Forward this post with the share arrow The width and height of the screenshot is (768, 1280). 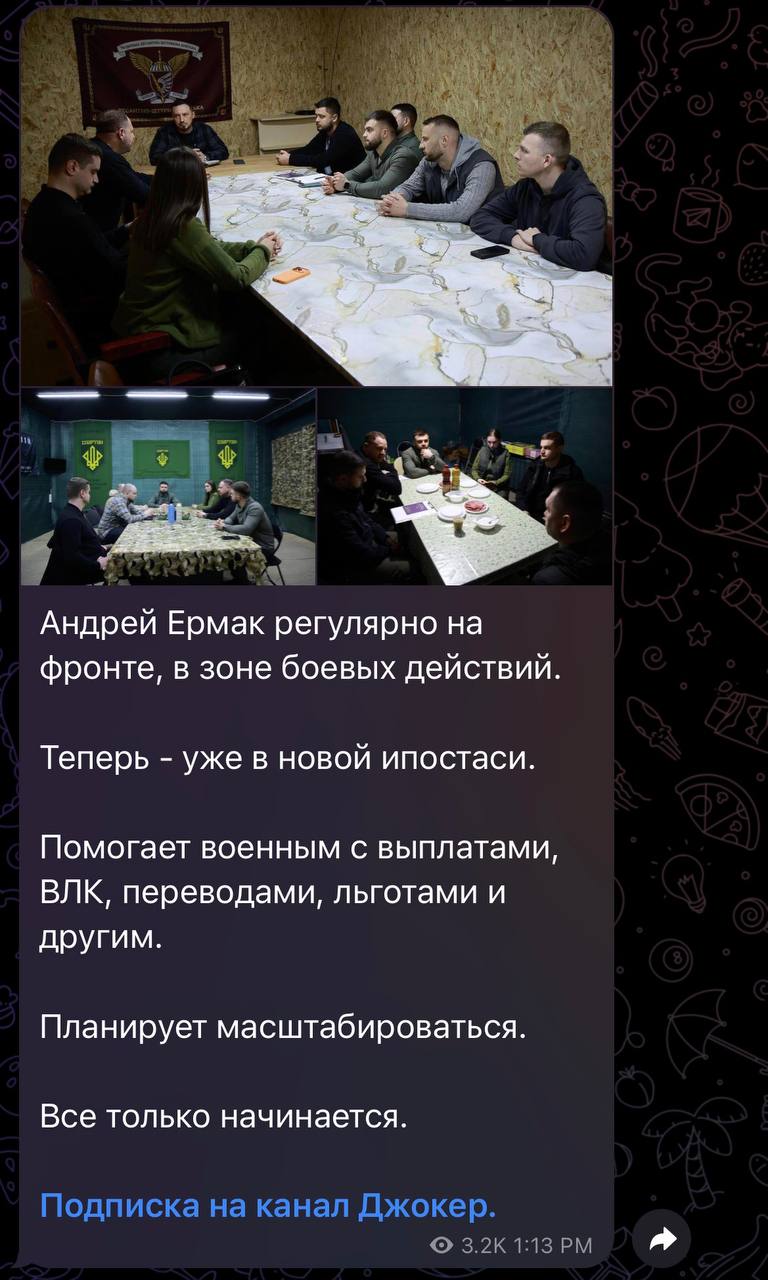tap(662, 1241)
